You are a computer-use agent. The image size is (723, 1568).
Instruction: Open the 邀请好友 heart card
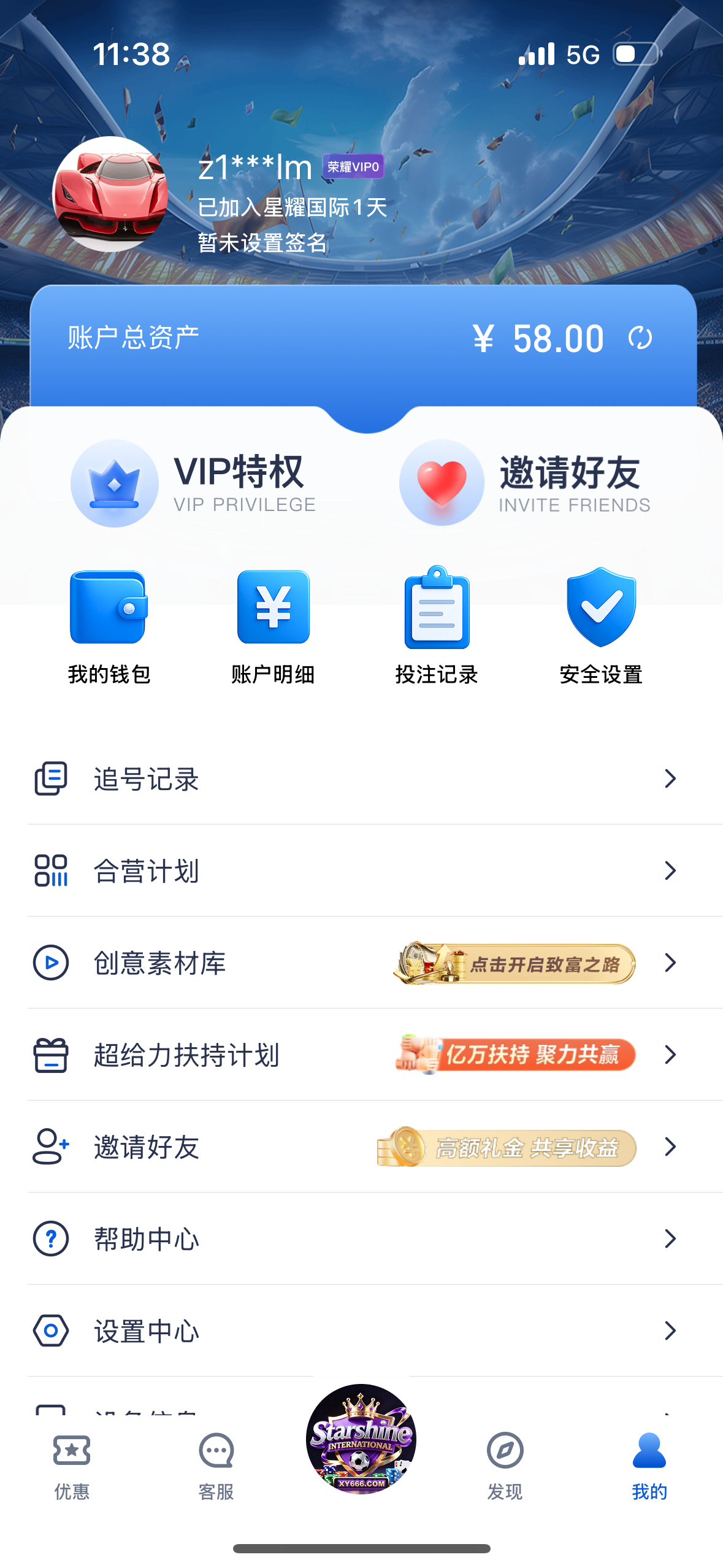point(525,483)
